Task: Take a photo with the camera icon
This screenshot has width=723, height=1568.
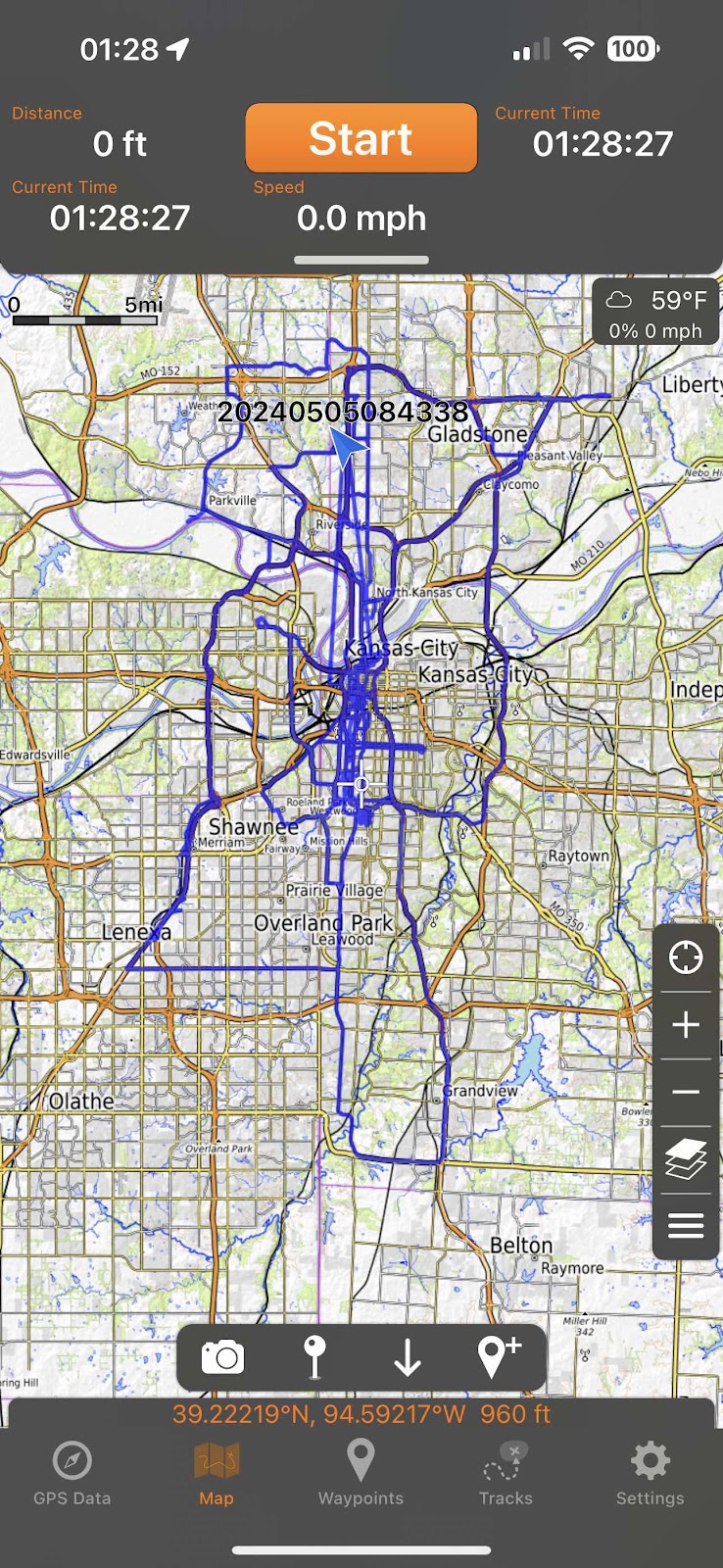Action: point(223,1357)
